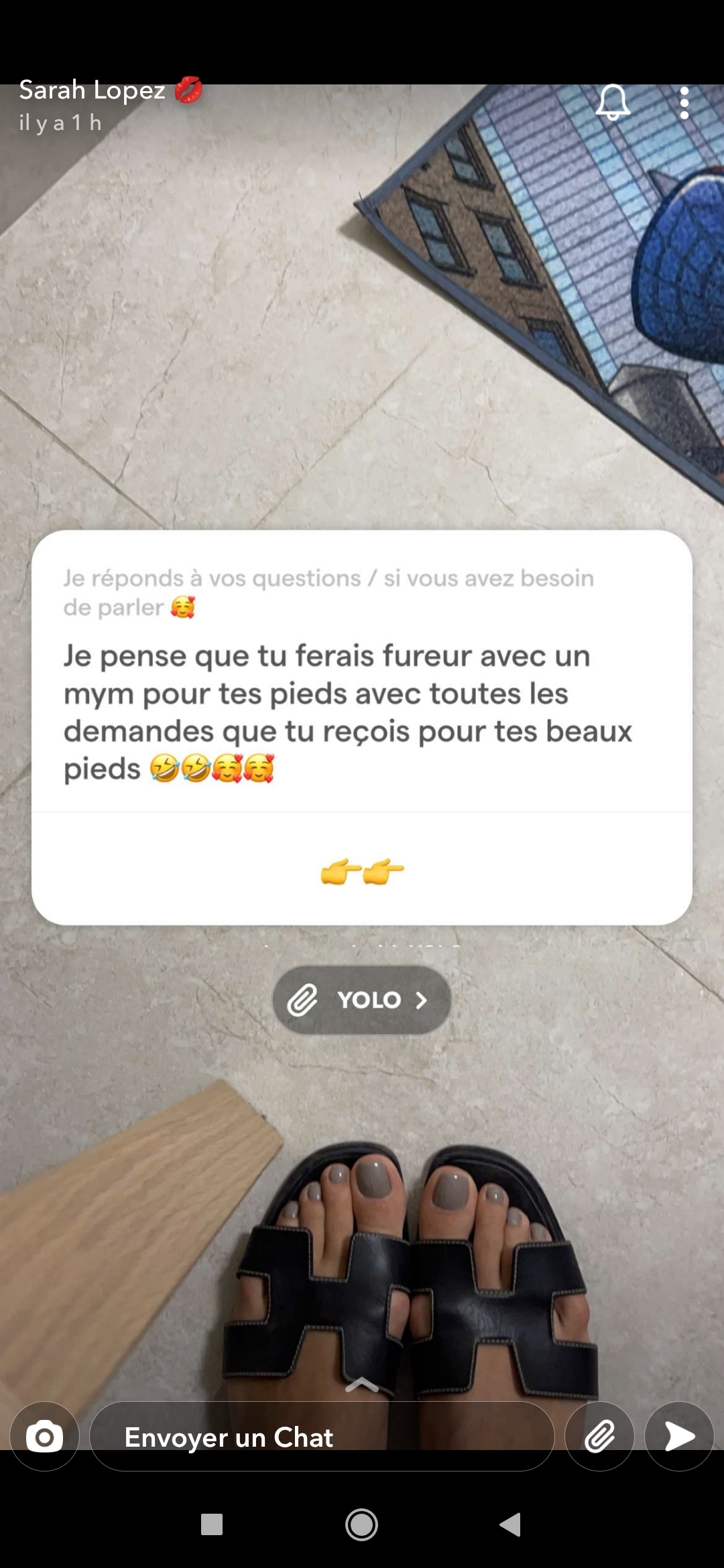Focus the Envoyer un Chat field
724x1568 pixels.
point(322,1437)
